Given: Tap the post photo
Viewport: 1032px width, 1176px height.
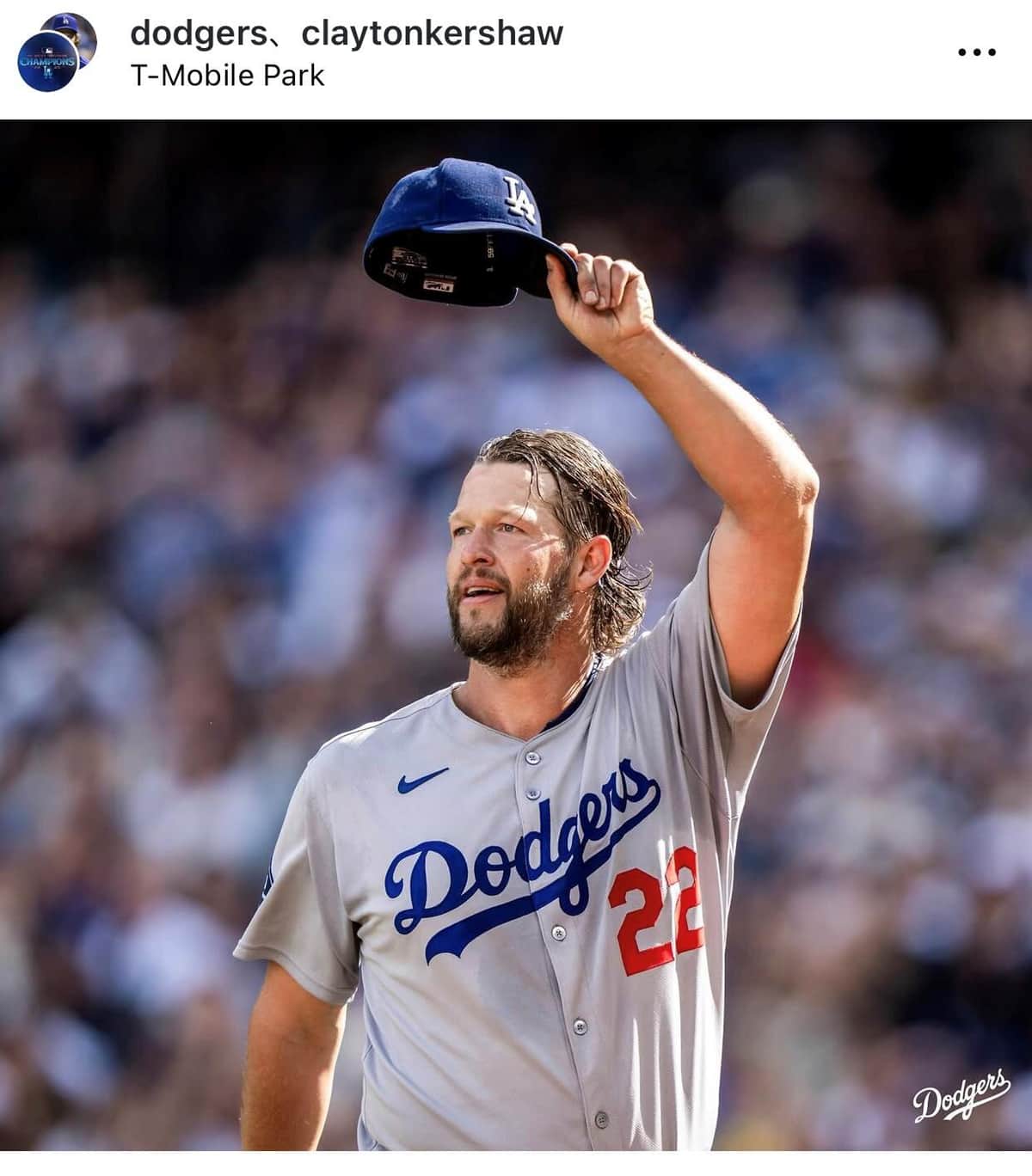Looking at the screenshot, I should tap(516, 636).
